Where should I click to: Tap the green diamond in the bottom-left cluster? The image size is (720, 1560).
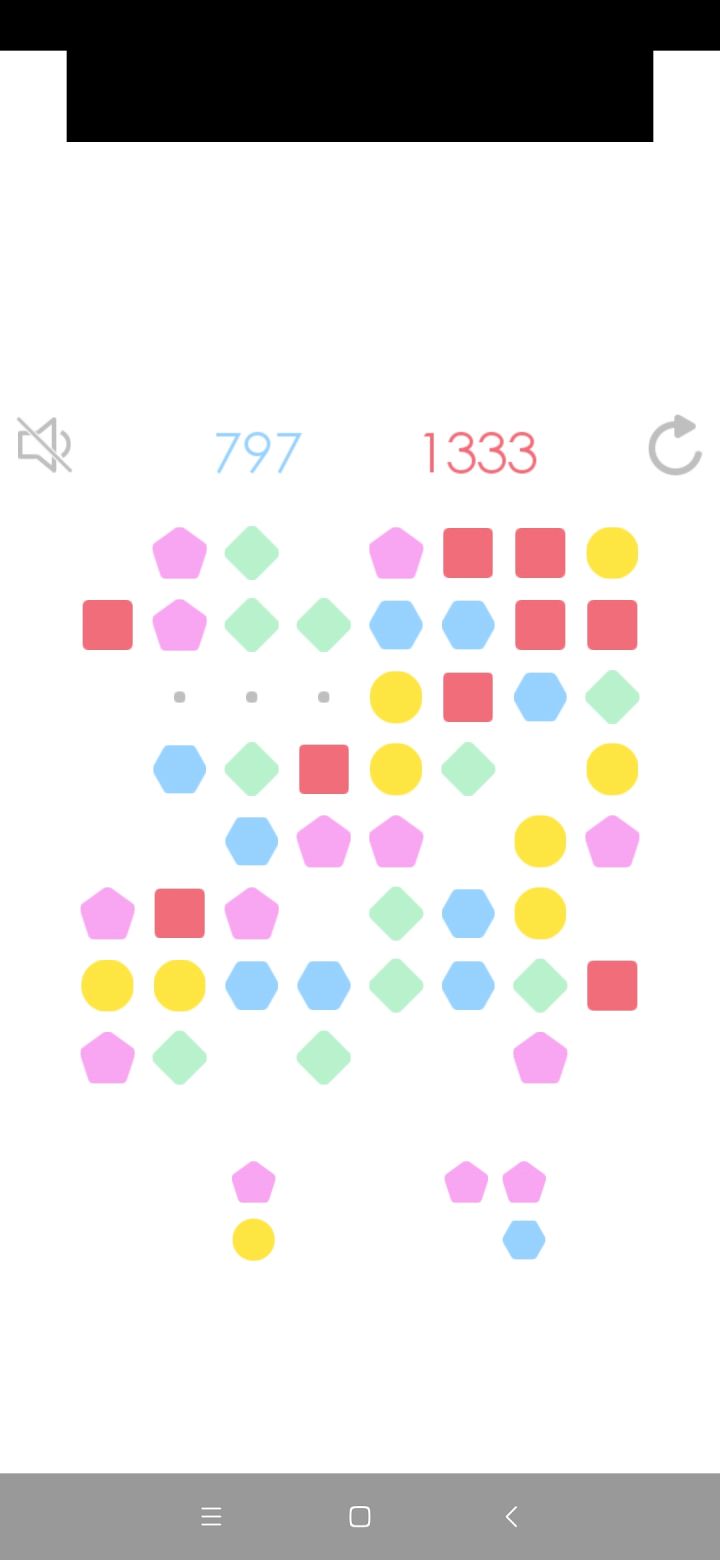coord(179,1058)
